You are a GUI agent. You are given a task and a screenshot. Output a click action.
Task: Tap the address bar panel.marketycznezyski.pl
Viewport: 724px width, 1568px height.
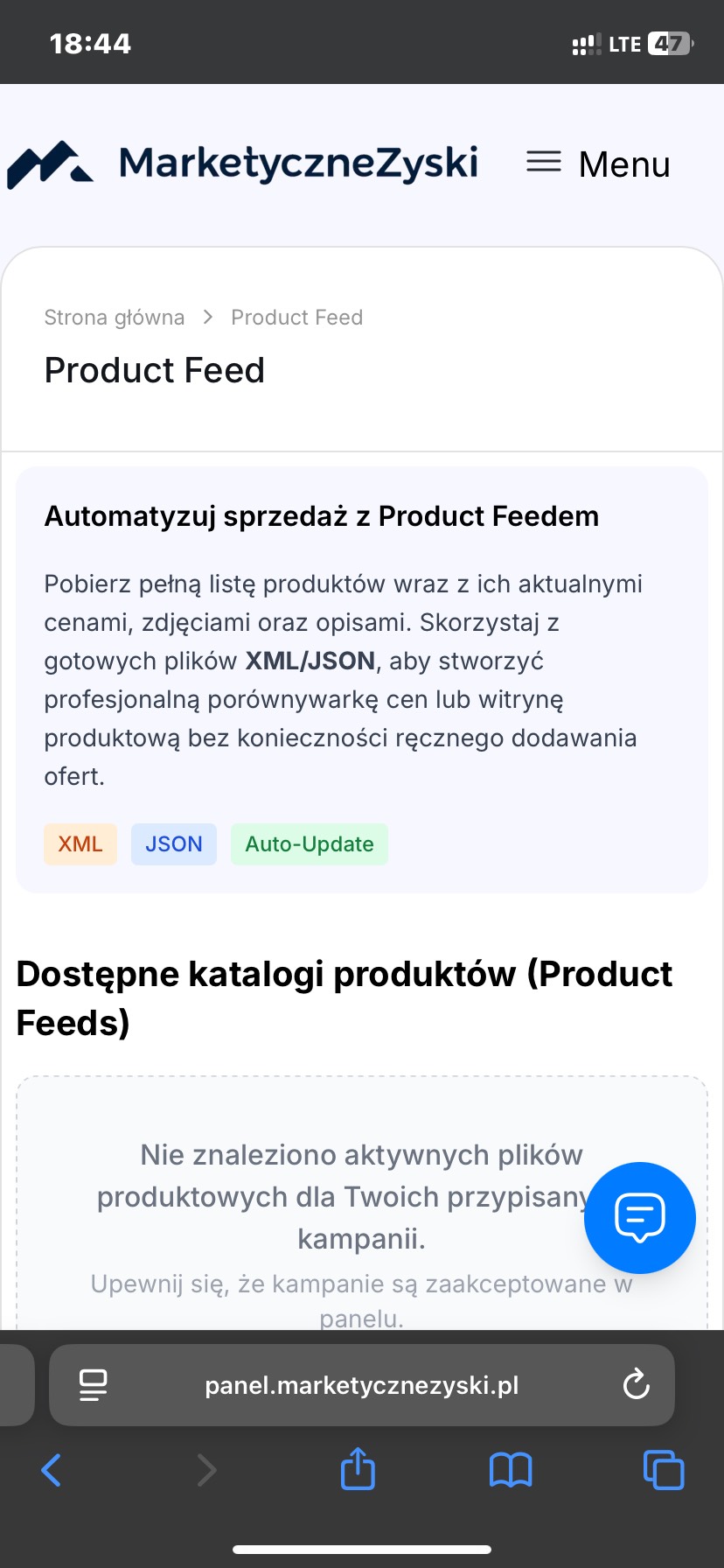pos(361,1385)
